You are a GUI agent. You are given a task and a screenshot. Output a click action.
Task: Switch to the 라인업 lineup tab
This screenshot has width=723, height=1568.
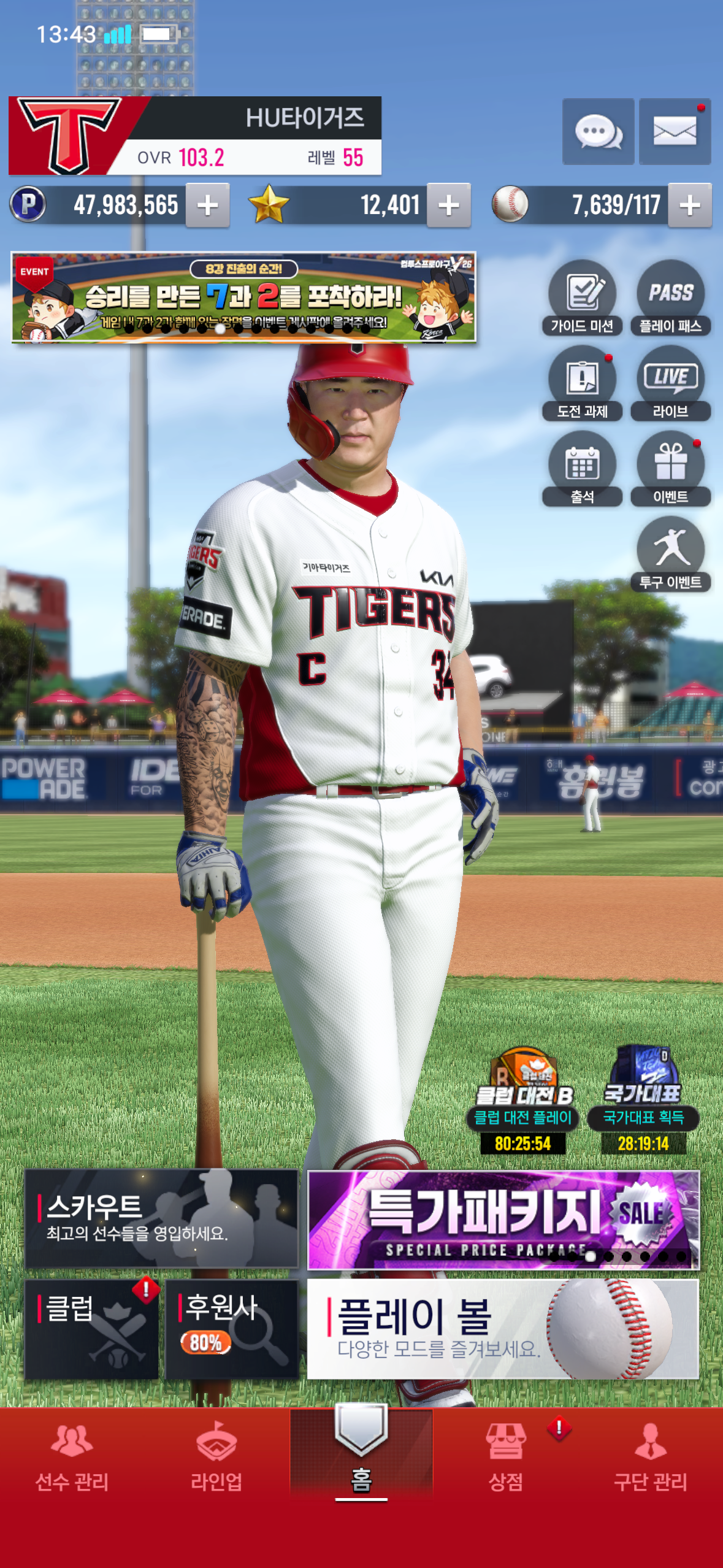click(216, 1460)
